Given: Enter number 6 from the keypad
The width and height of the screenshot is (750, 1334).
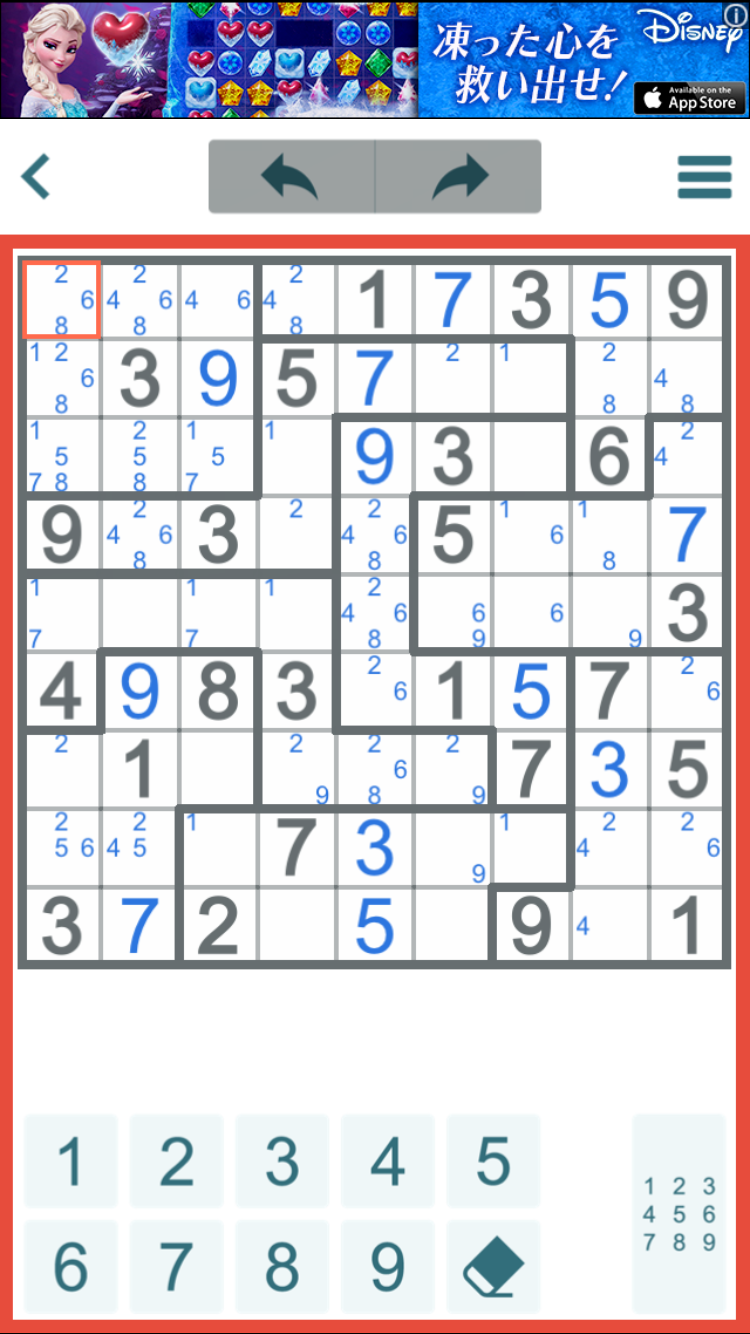Looking at the screenshot, I should [x=71, y=1267].
